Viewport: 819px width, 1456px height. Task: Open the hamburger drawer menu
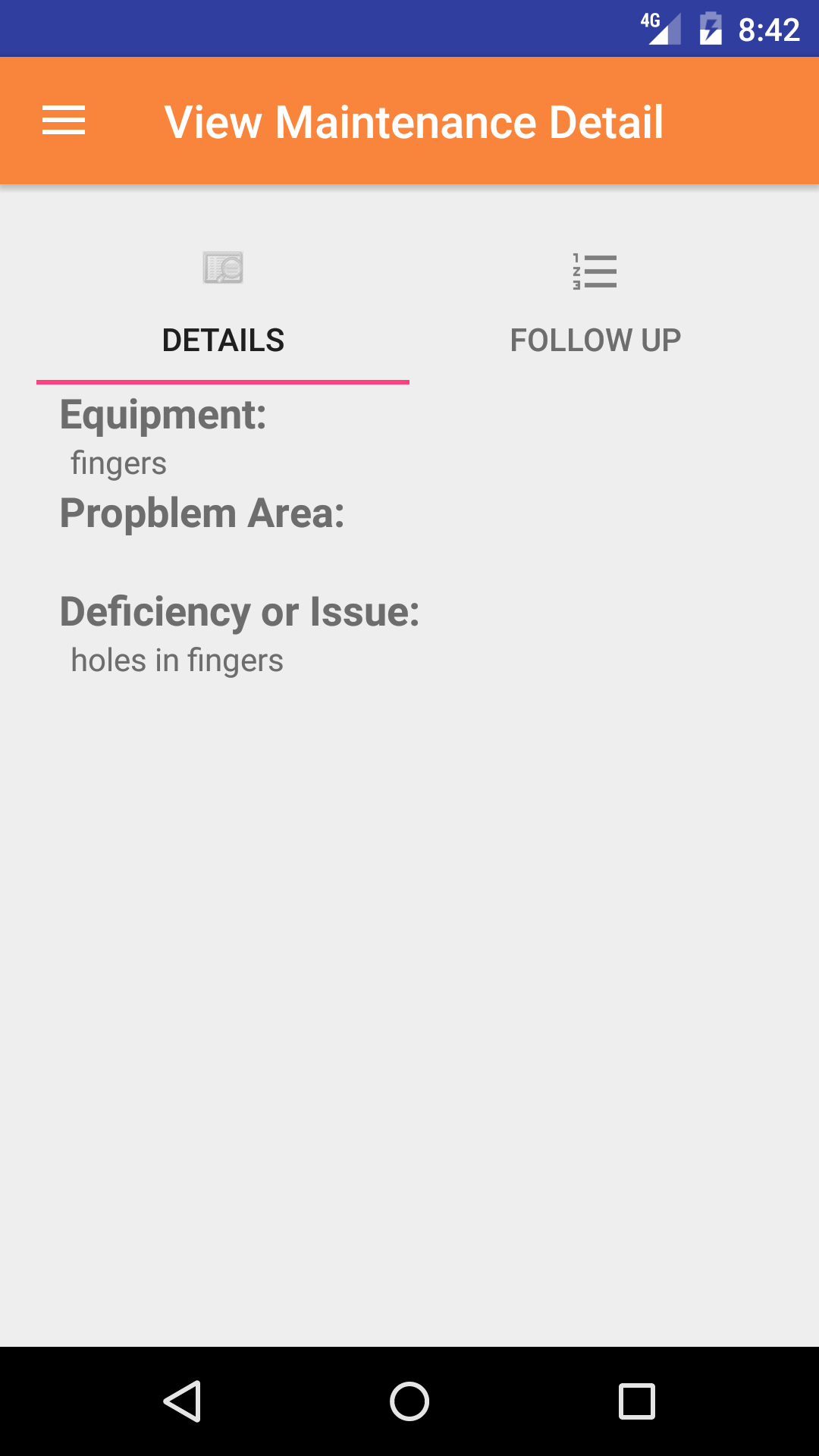click(64, 121)
